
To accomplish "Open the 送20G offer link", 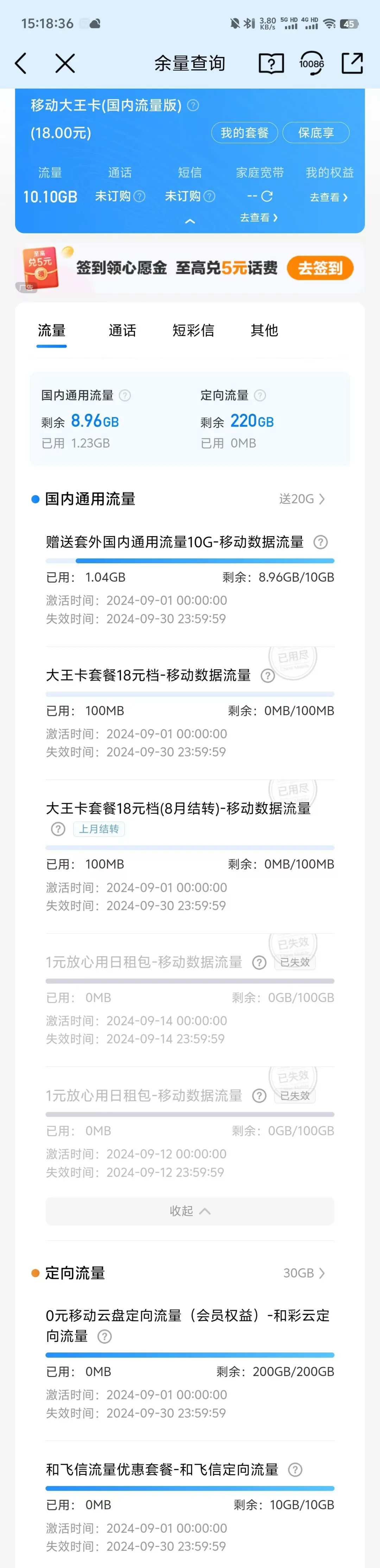I will pyautogui.click(x=302, y=499).
